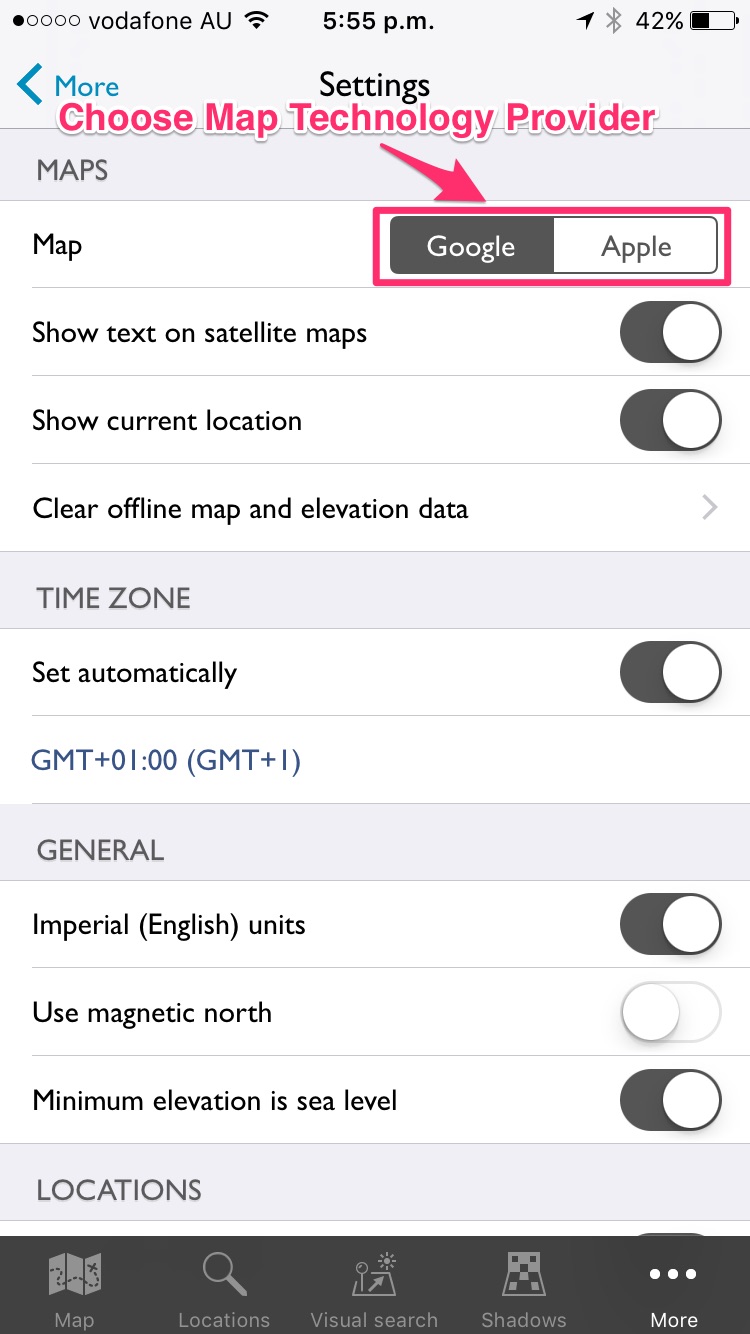Go back to More
This screenshot has height=1334, width=750.
point(68,86)
